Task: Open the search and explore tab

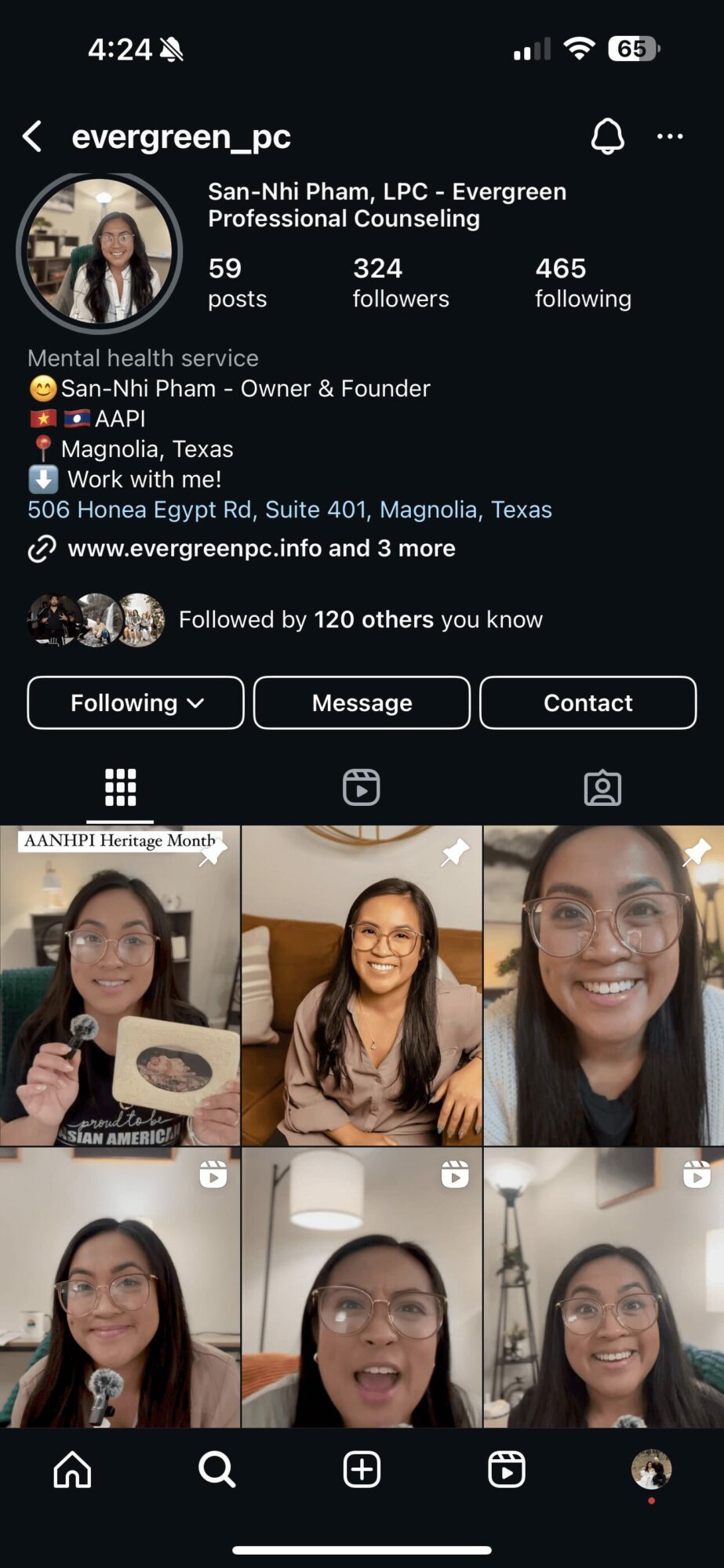Action: [x=216, y=1469]
